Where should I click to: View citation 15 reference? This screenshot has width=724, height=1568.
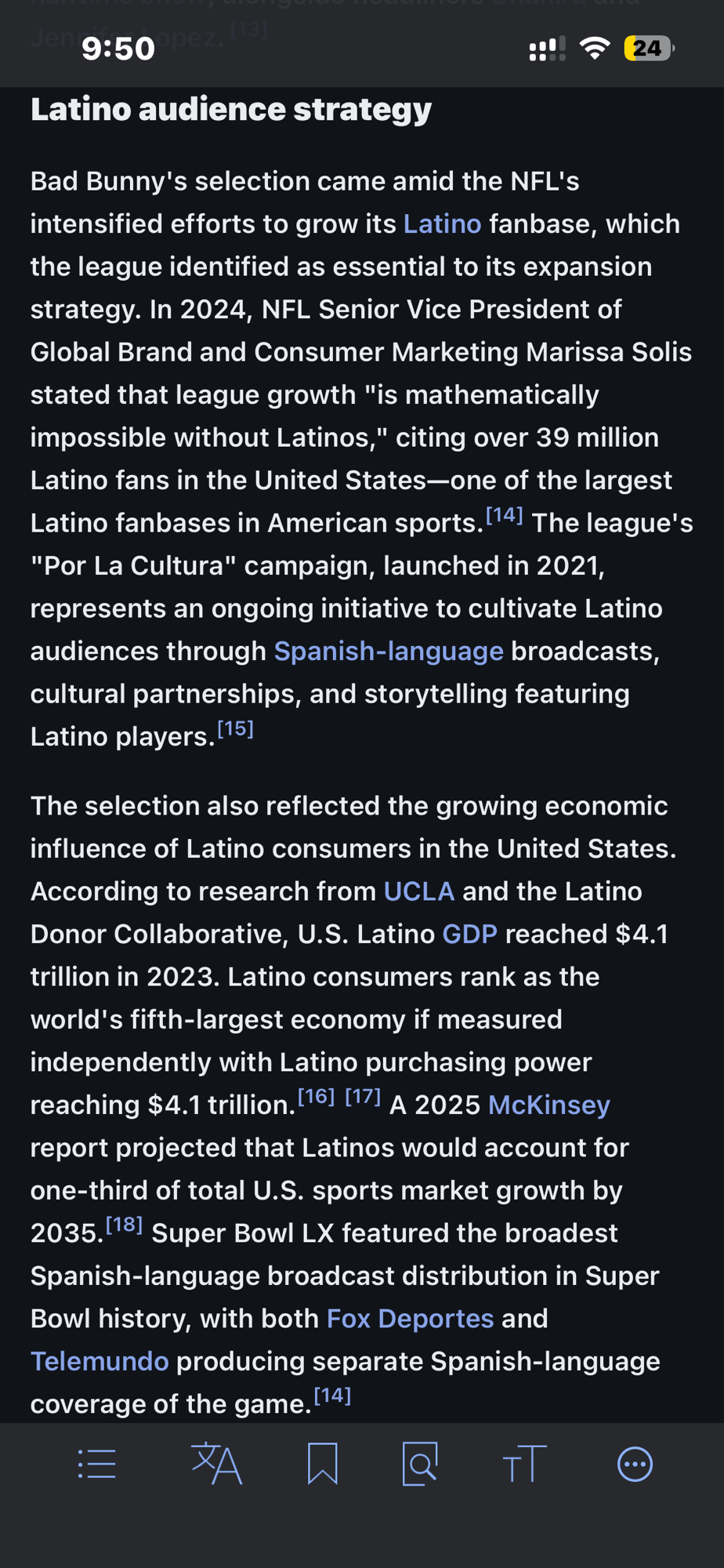[x=235, y=729]
